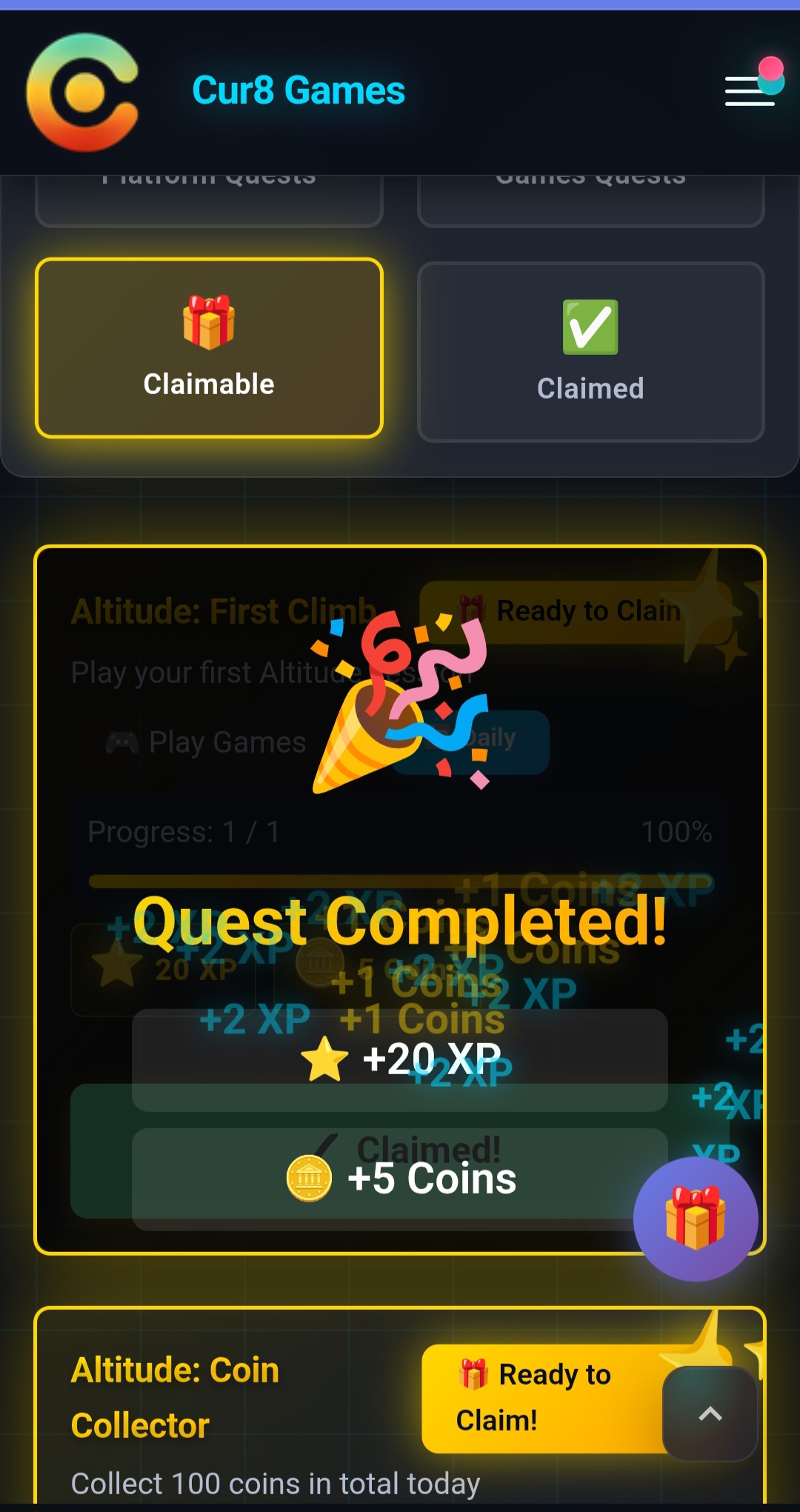Tap the floating gift button
This screenshot has width=800, height=1512.
pos(696,1219)
